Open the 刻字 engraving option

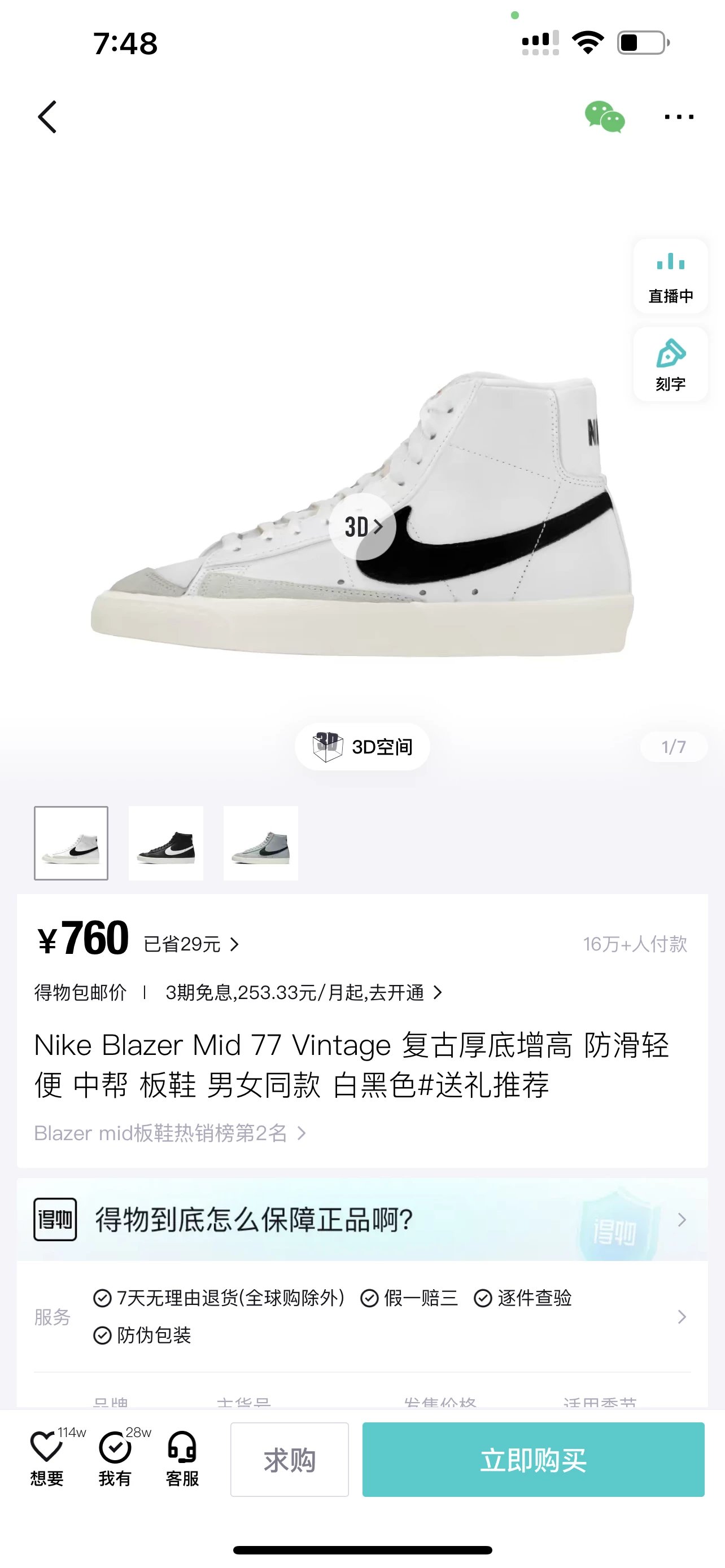coord(670,365)
